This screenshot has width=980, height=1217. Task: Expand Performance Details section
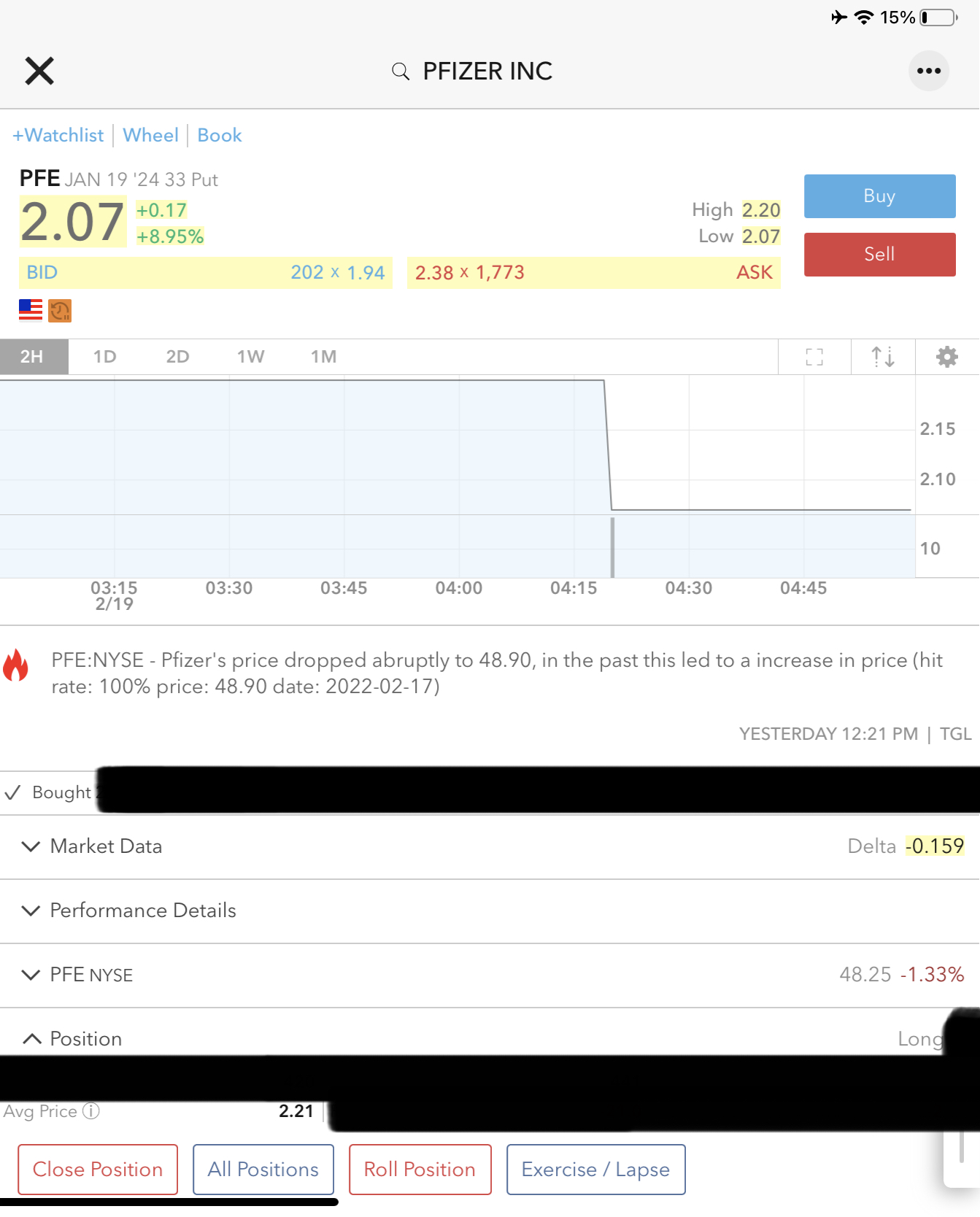pyautogui.click(x=142, y=911)
